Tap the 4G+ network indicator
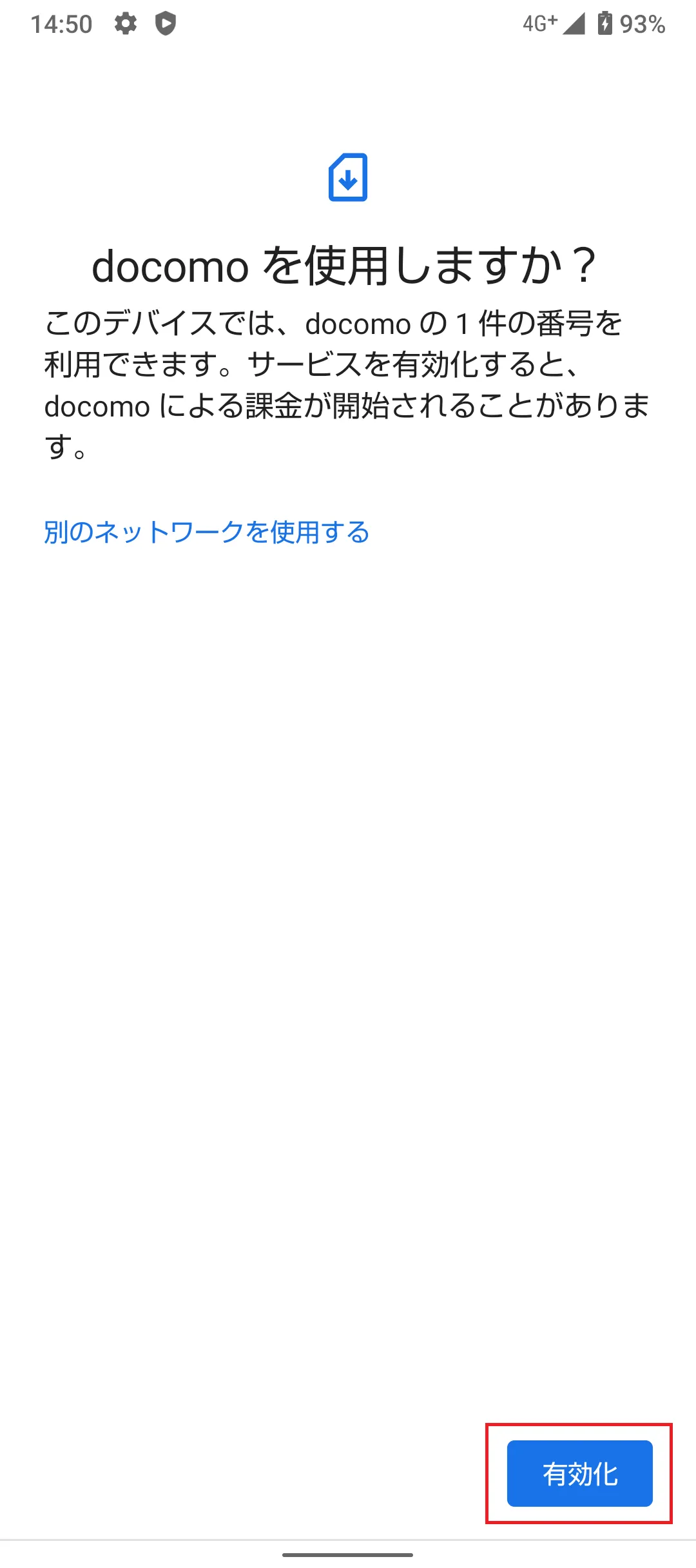This screenshot has width=696, height=1568. coord(539,24)
